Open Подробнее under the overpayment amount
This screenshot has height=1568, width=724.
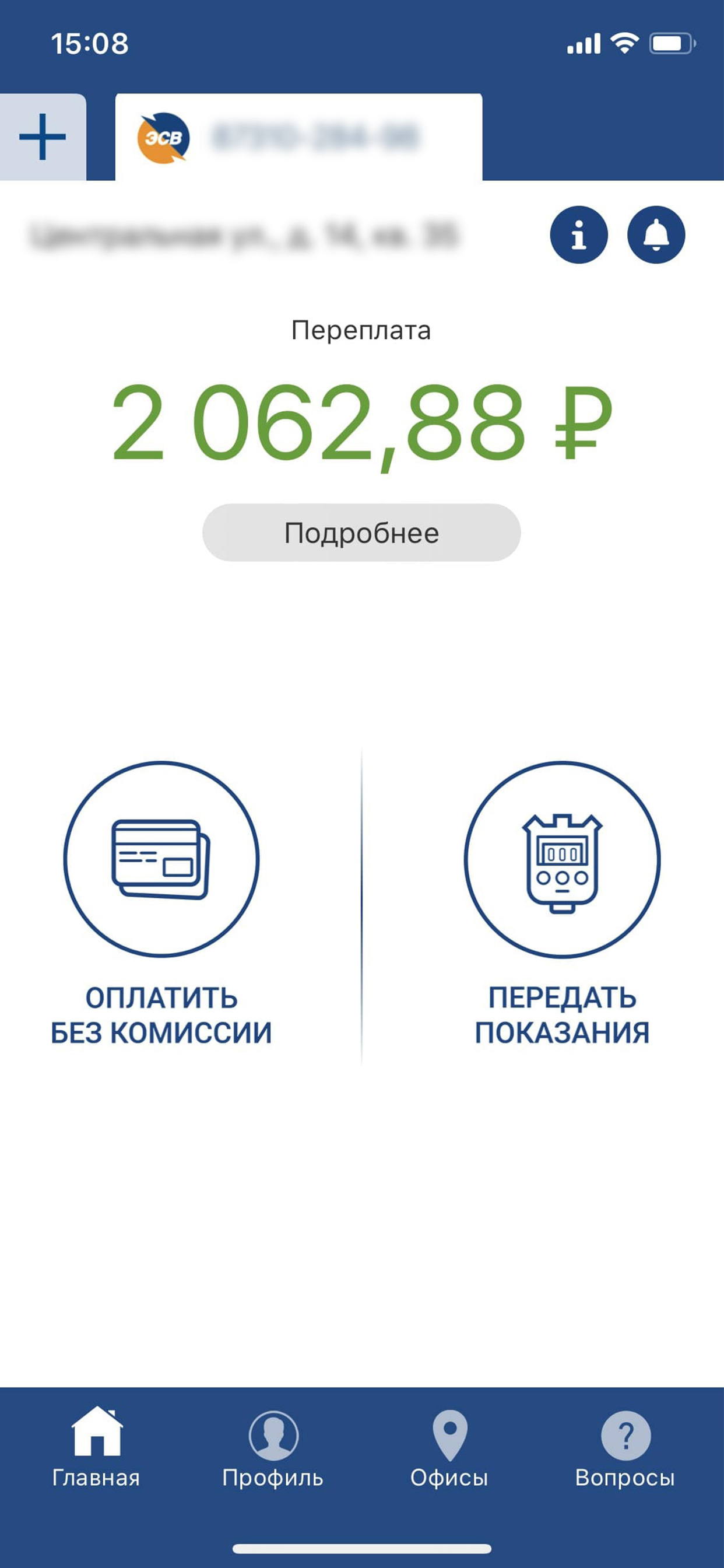(361, 531)
